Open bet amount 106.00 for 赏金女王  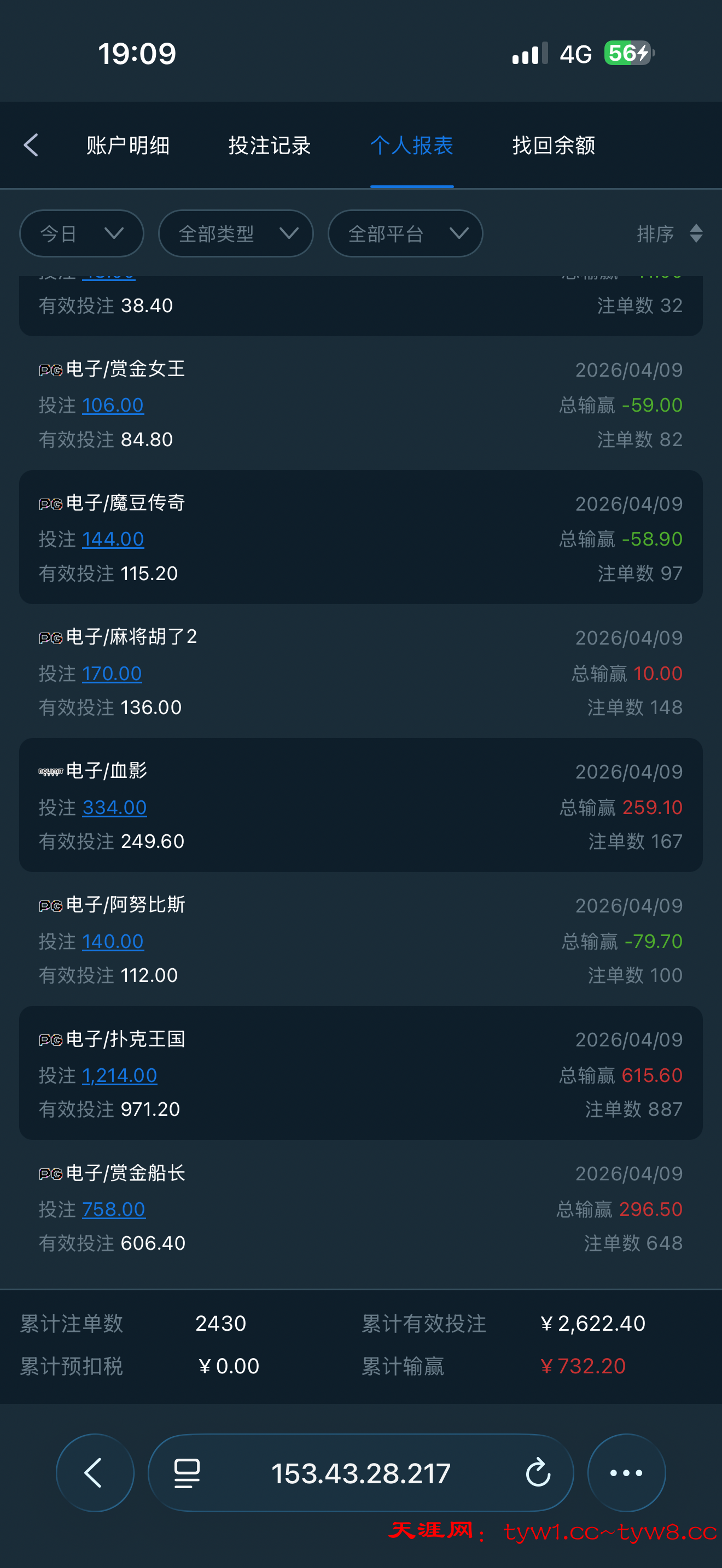pyautogui.click(x=113, y=405)
